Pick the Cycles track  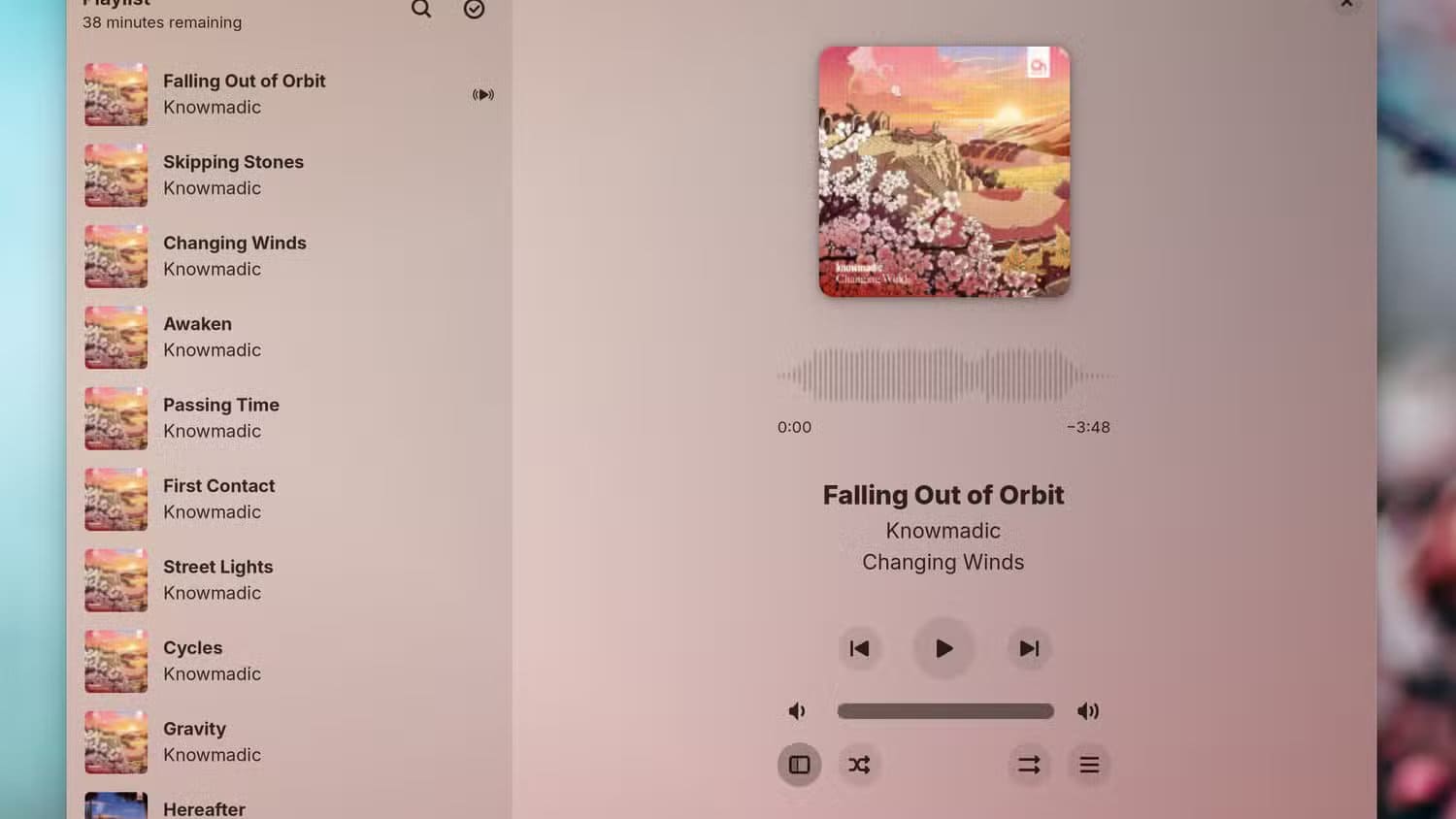tap(193, 660)
